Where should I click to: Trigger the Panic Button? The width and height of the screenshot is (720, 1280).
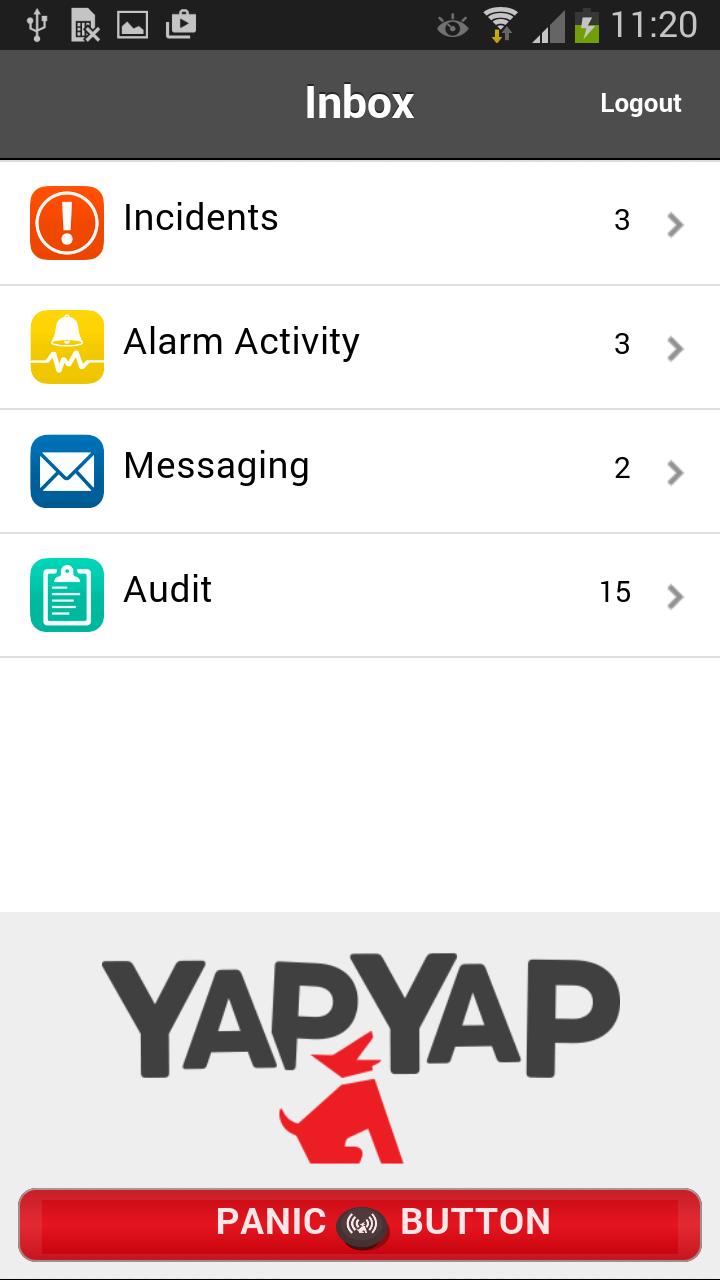click(x=360, y=1223)
